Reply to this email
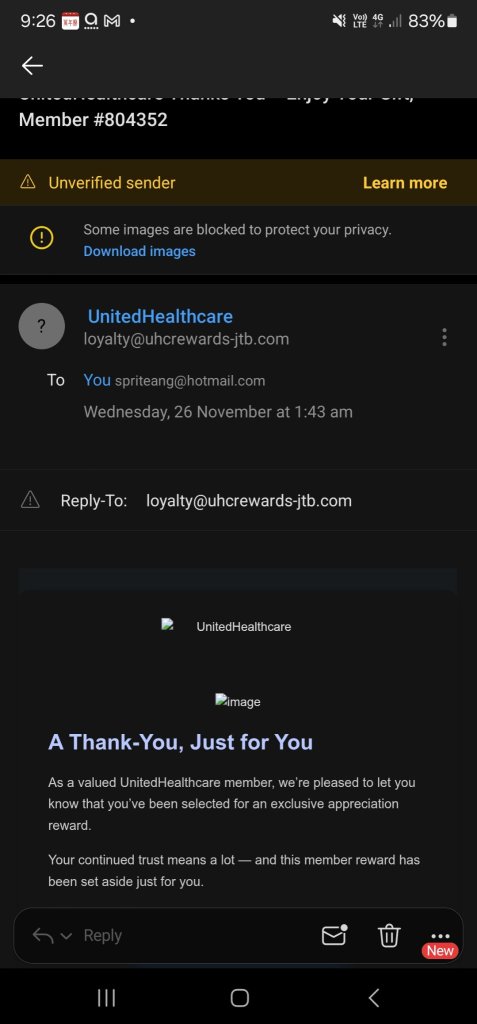The height and width of the screenshot is (1024, 477). tap(103, 935)
